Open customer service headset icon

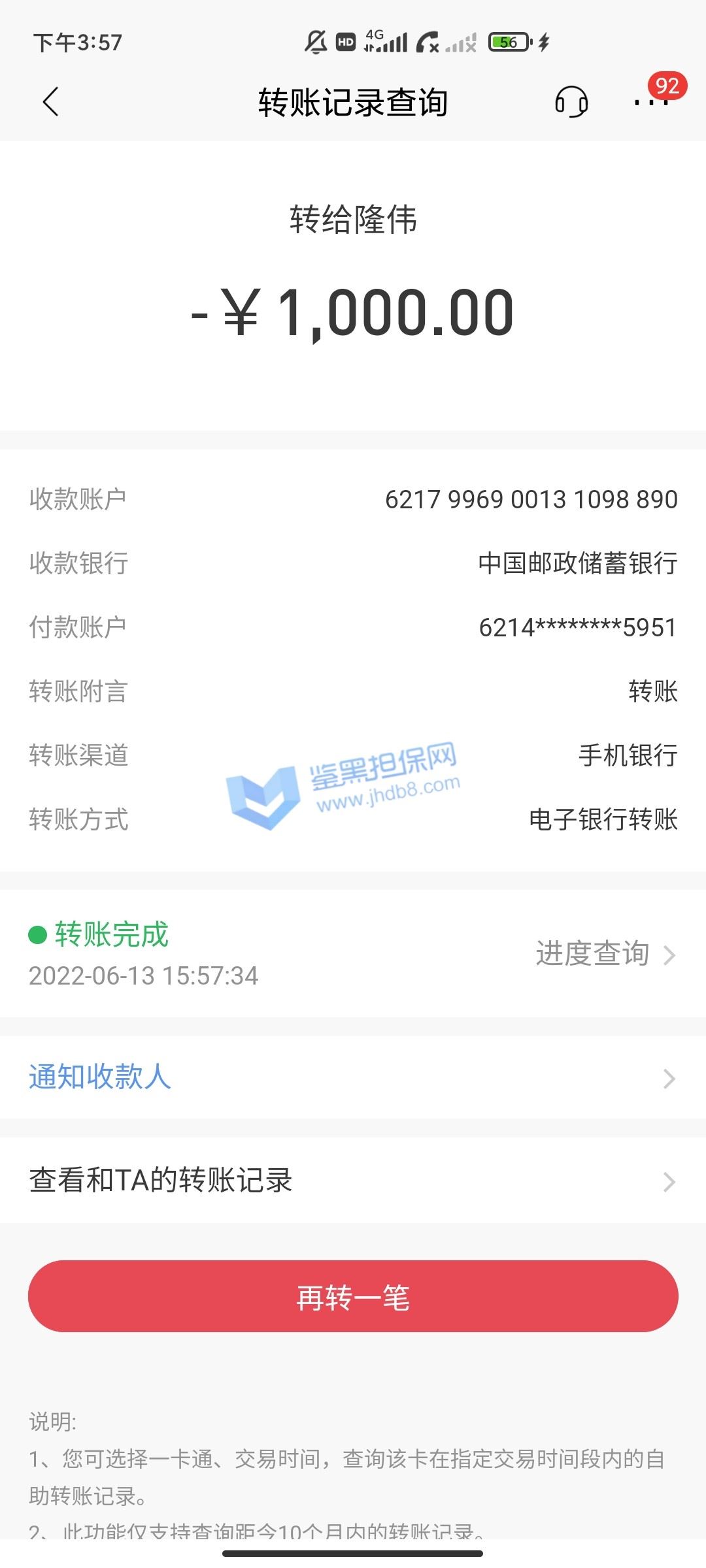(x=571, y=102)
